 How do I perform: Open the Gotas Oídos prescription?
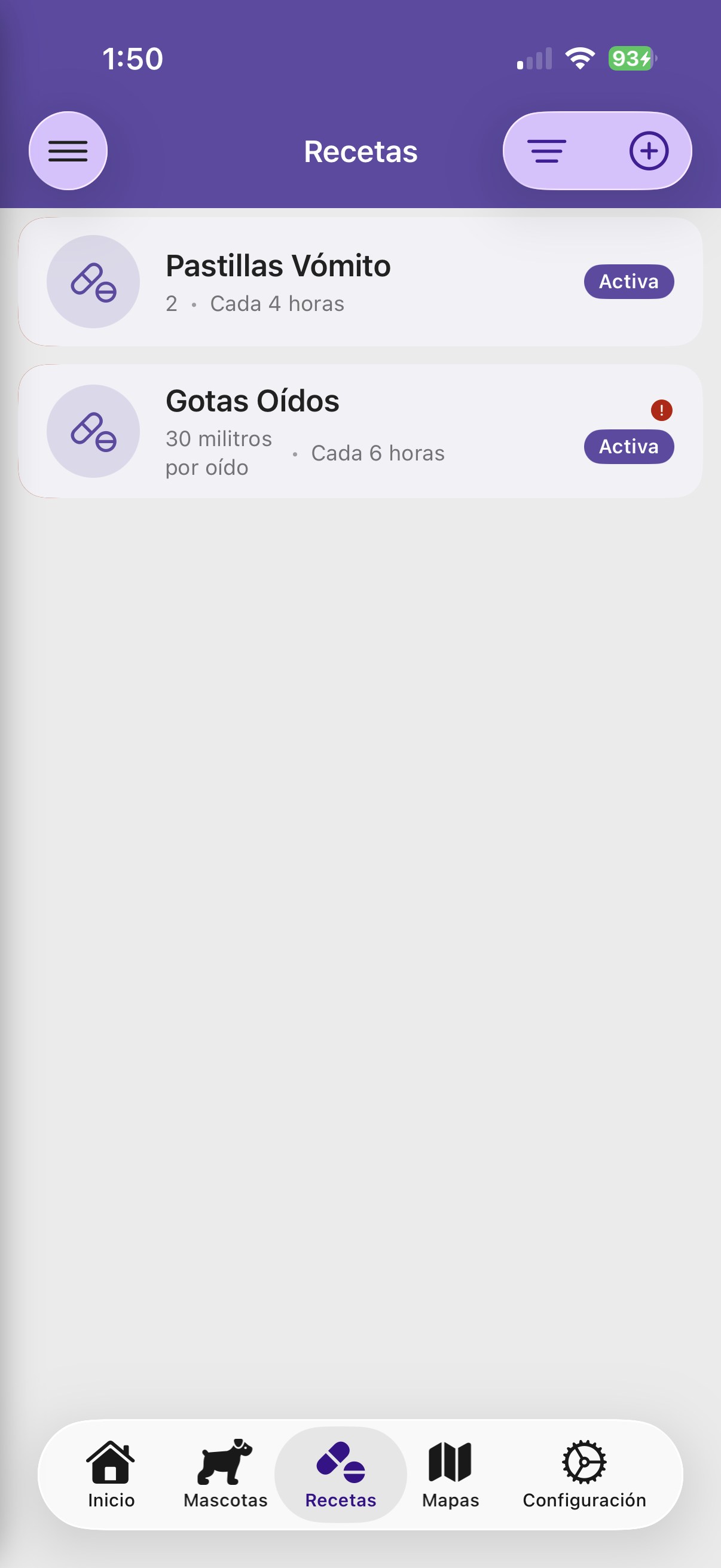click(x=360, y=432)
